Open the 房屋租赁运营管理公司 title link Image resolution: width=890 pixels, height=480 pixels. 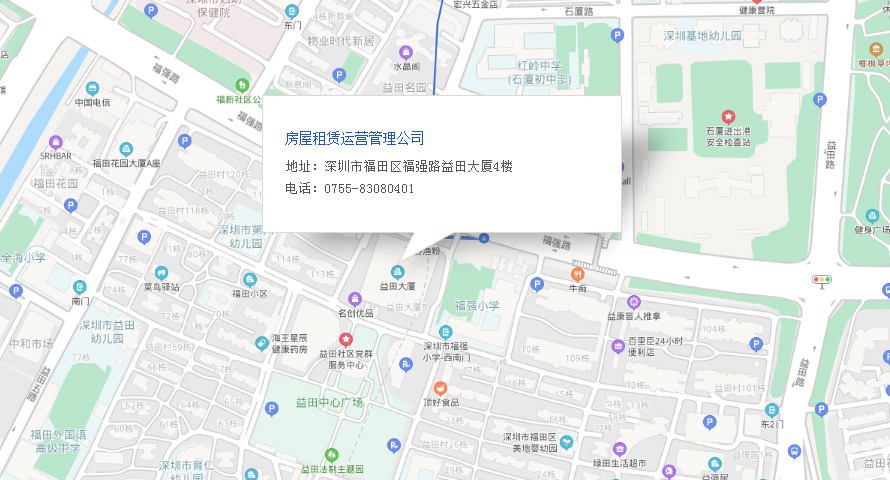tap(354, 138)
